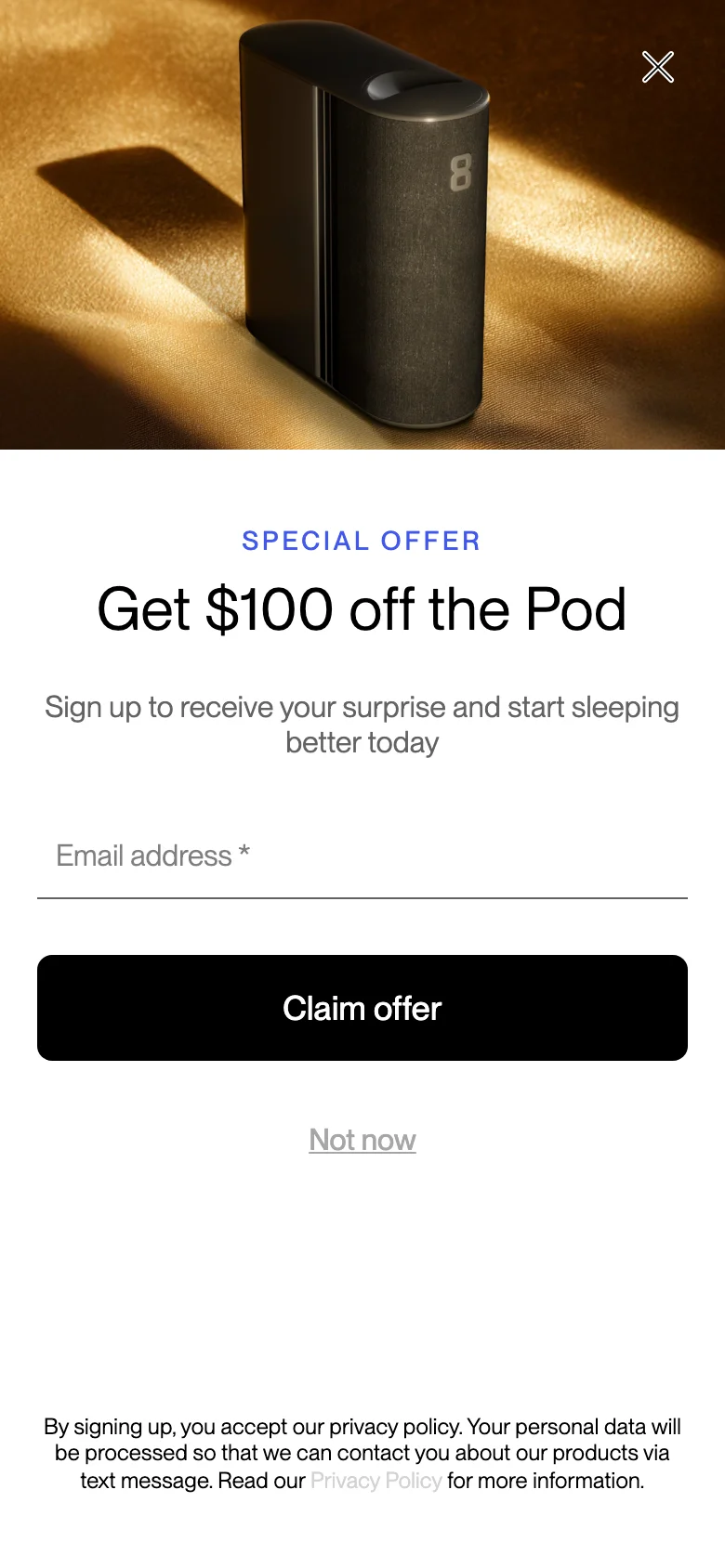Focus the Email address field

pos(362,856)
